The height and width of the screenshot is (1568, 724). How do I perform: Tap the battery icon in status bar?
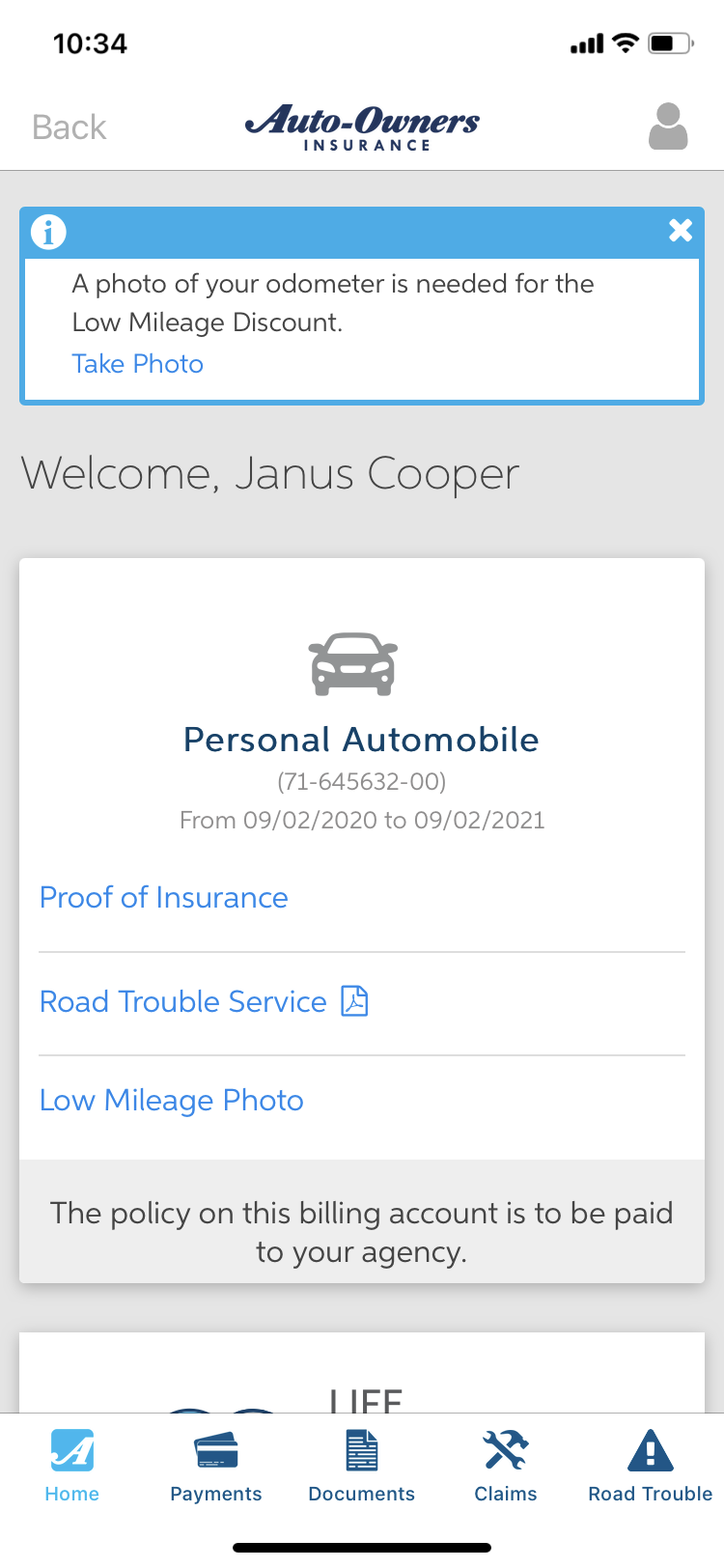click(668, 42)
